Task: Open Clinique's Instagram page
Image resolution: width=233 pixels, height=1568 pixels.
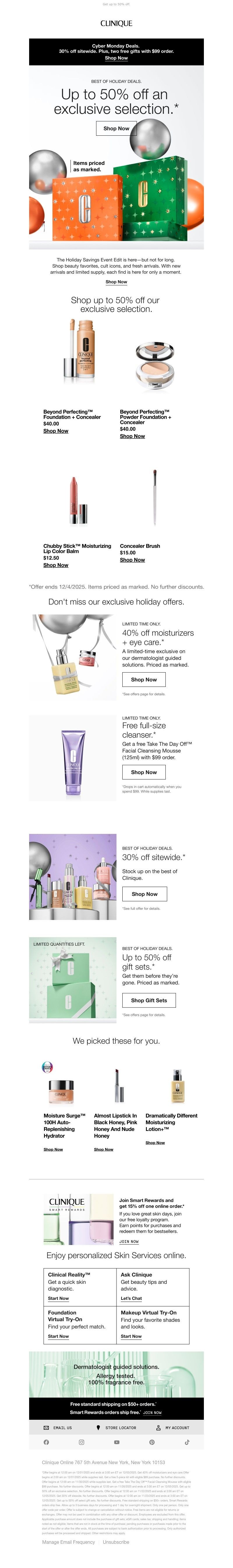Action: point(82,1442)
